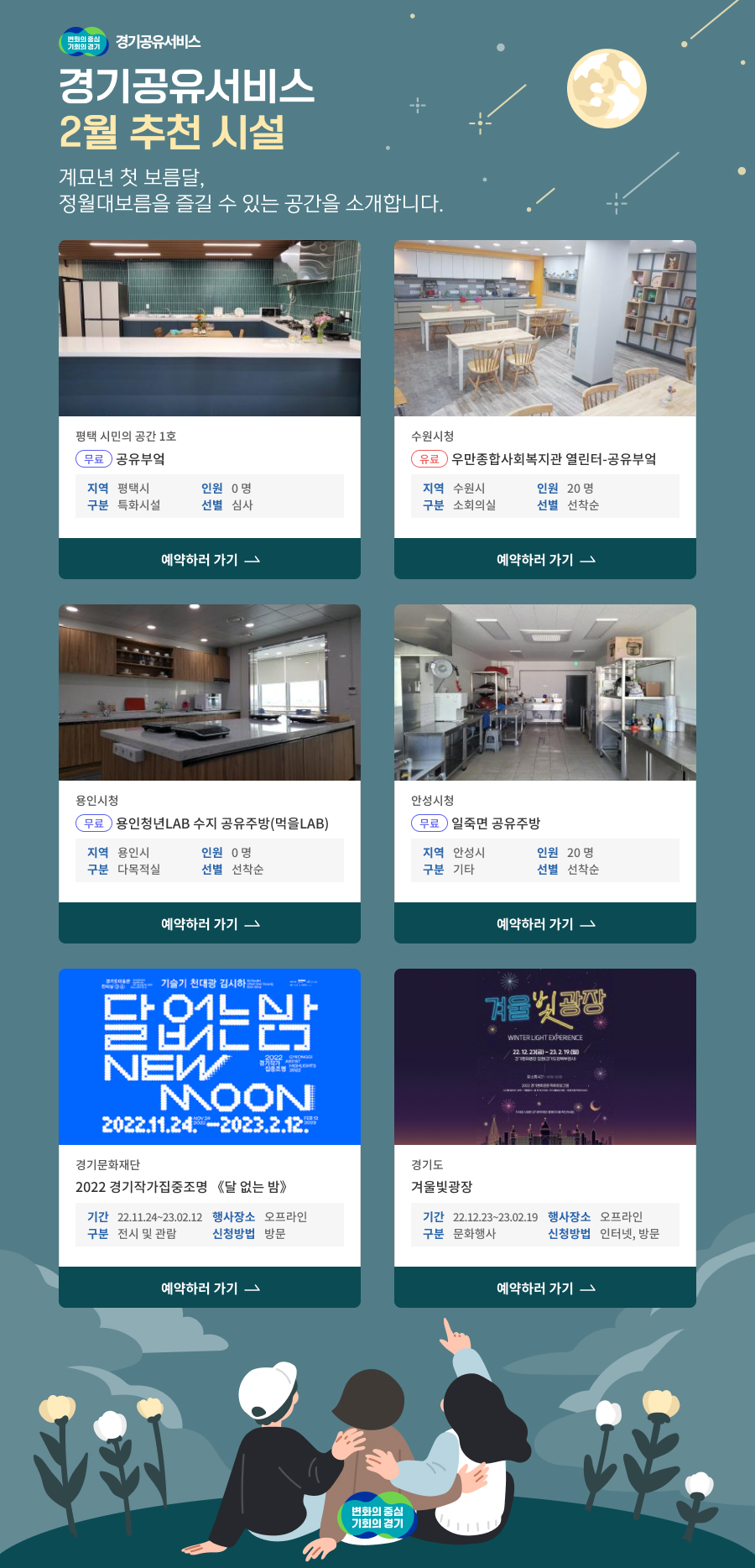Click the 용인청년LAB kitchen photo
Image resolution: width=755 pixels, height=1568 pixels.
[209, 692]
